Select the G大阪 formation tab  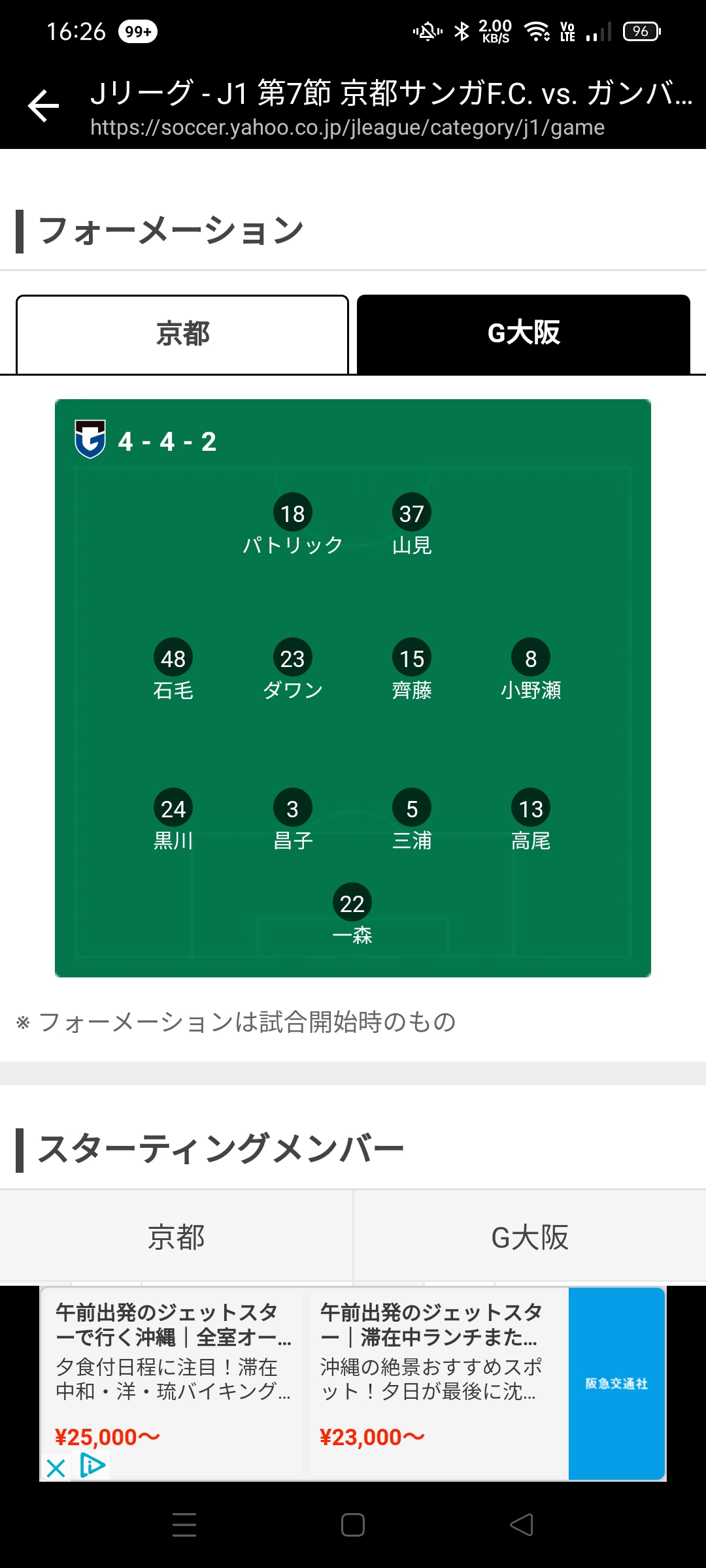(524, 334)
